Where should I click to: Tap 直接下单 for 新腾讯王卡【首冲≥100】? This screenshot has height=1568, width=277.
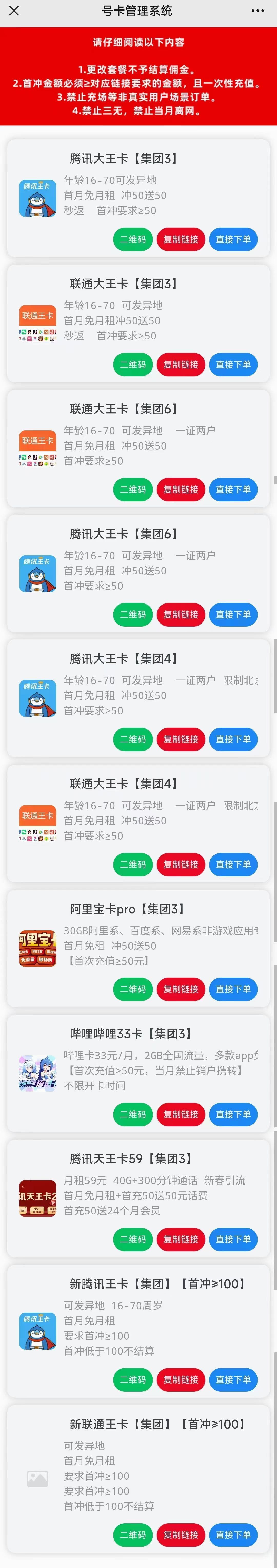tap(233, 1379)
